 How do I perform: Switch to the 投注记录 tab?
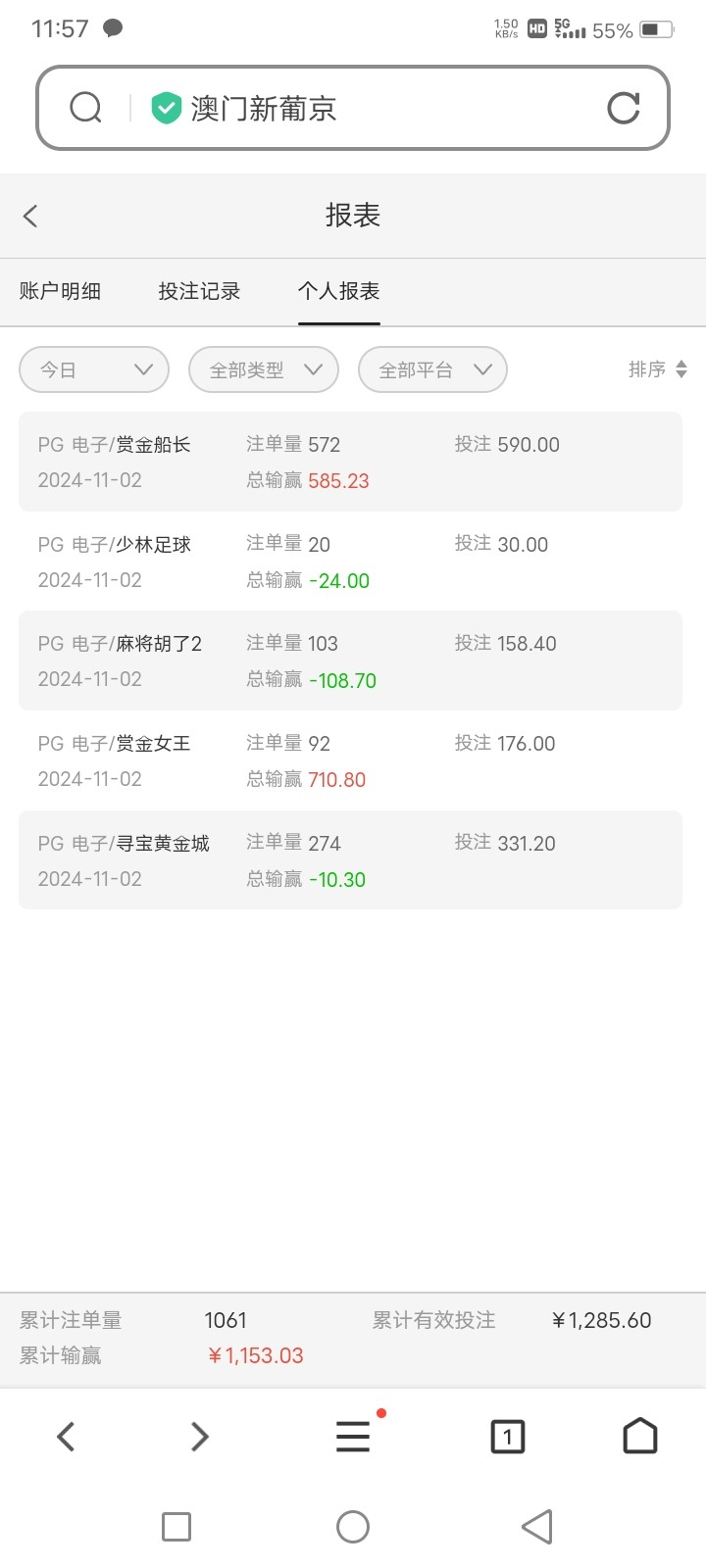[x=199, y=291]
